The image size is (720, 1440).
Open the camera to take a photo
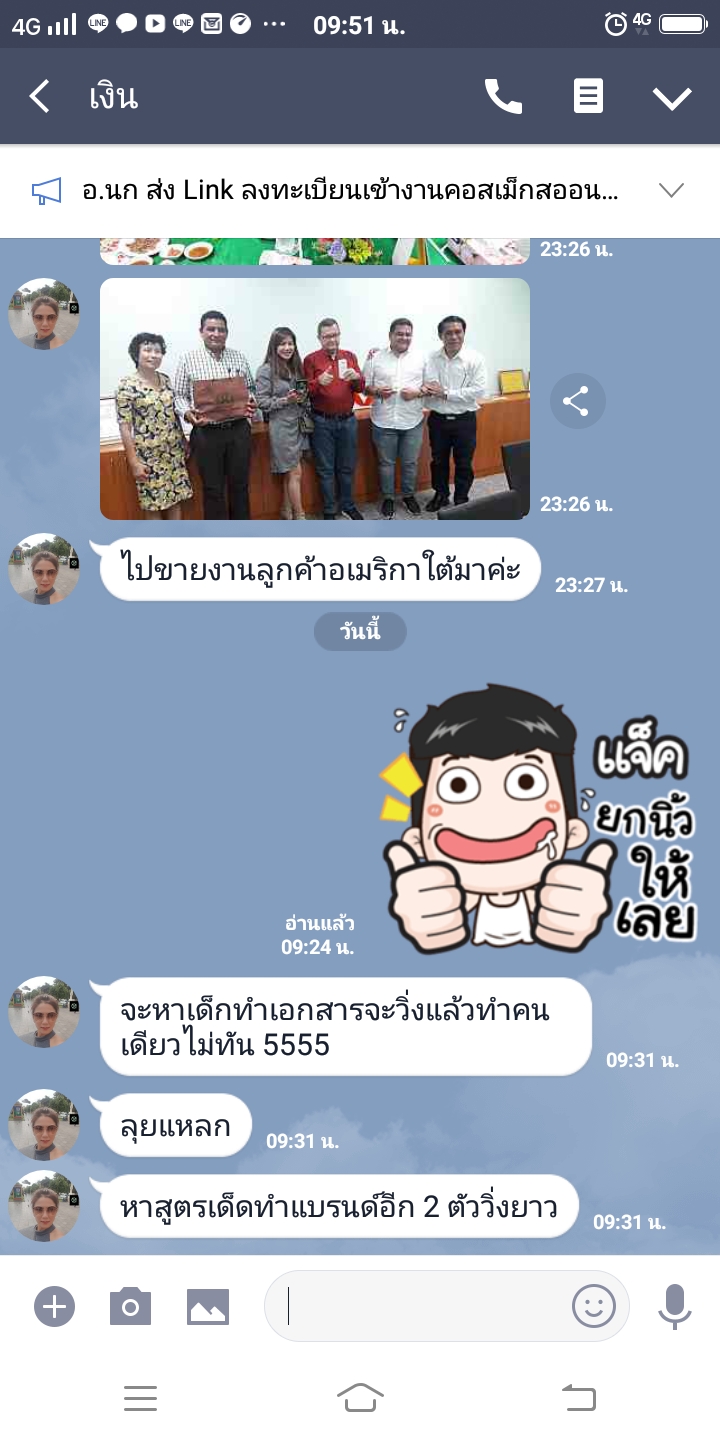[x=130, y=1306]
